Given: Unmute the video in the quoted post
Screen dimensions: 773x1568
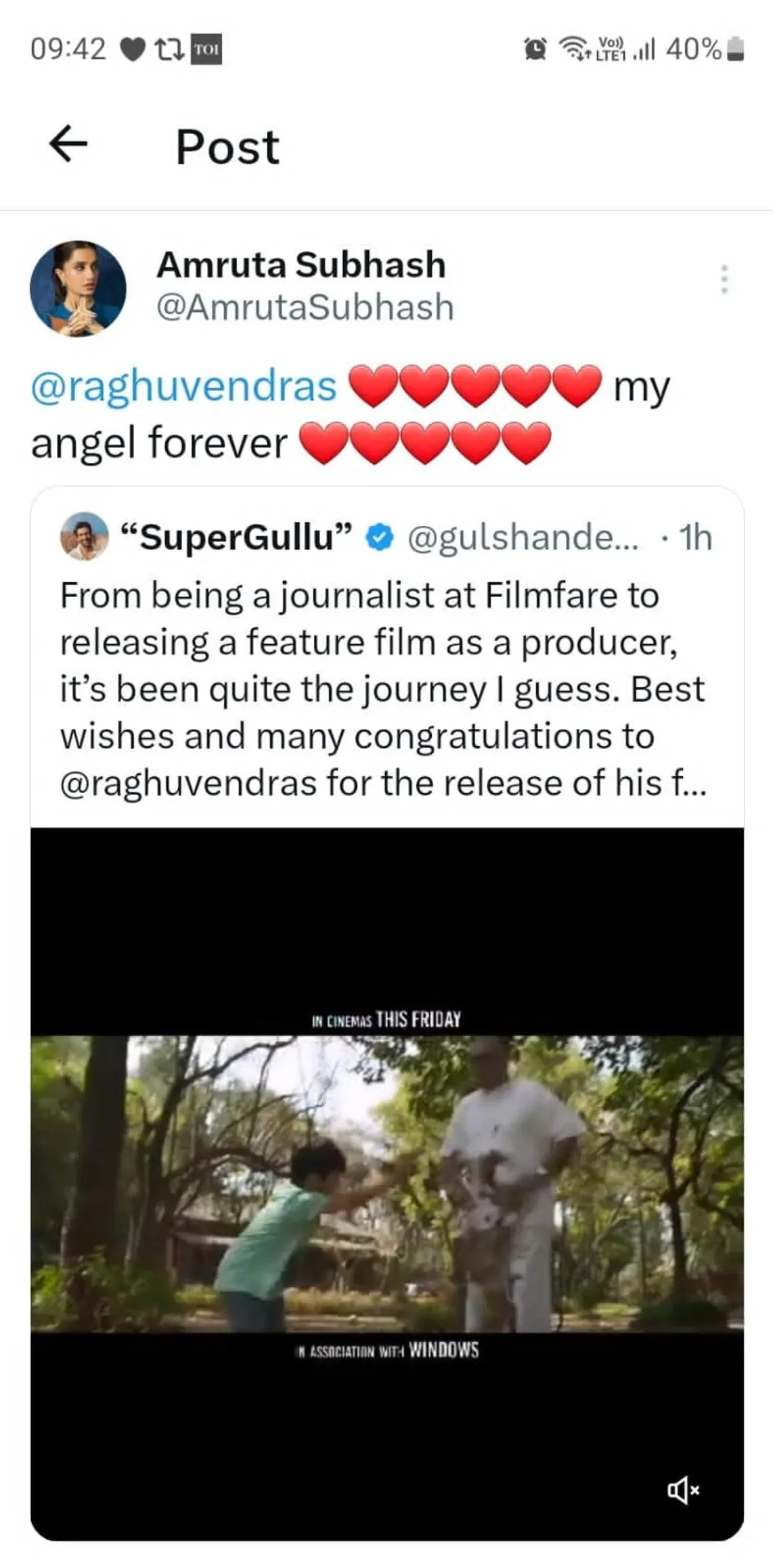Looking at the screenshot, I should click(682, 1489).
